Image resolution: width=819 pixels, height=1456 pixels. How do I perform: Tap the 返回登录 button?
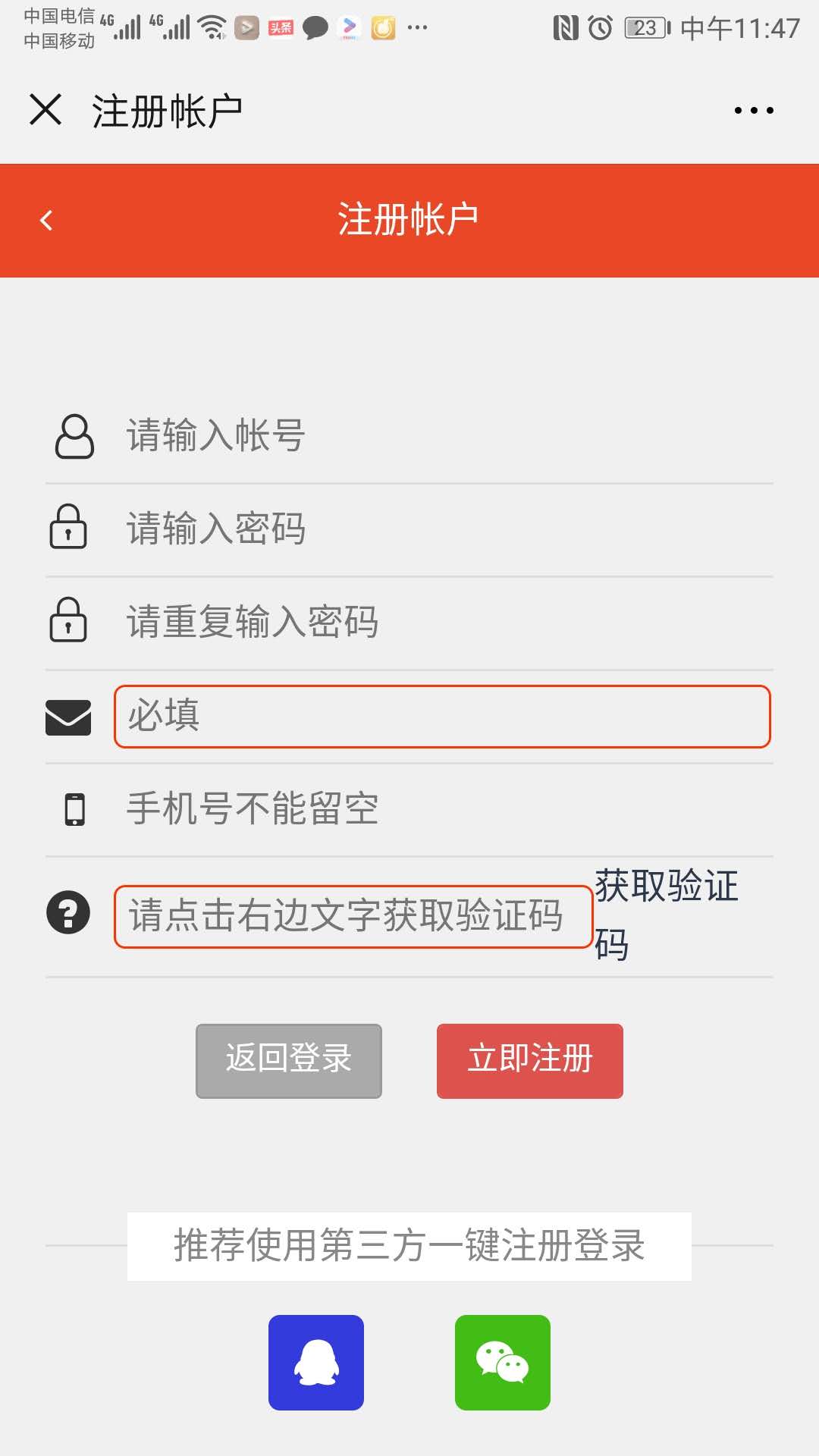(289, 1060)
